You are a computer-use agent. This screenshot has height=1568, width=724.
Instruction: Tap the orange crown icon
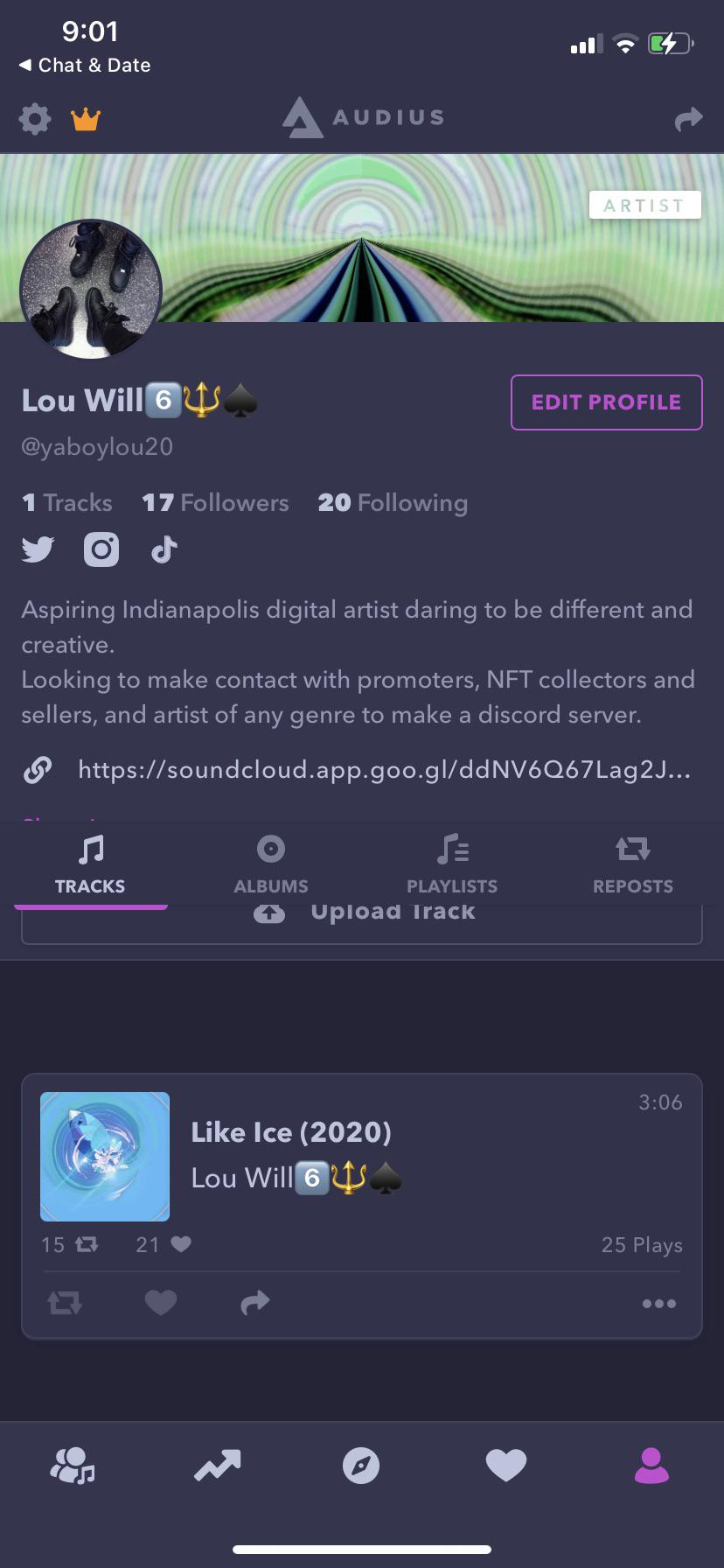tap(86, 118)
